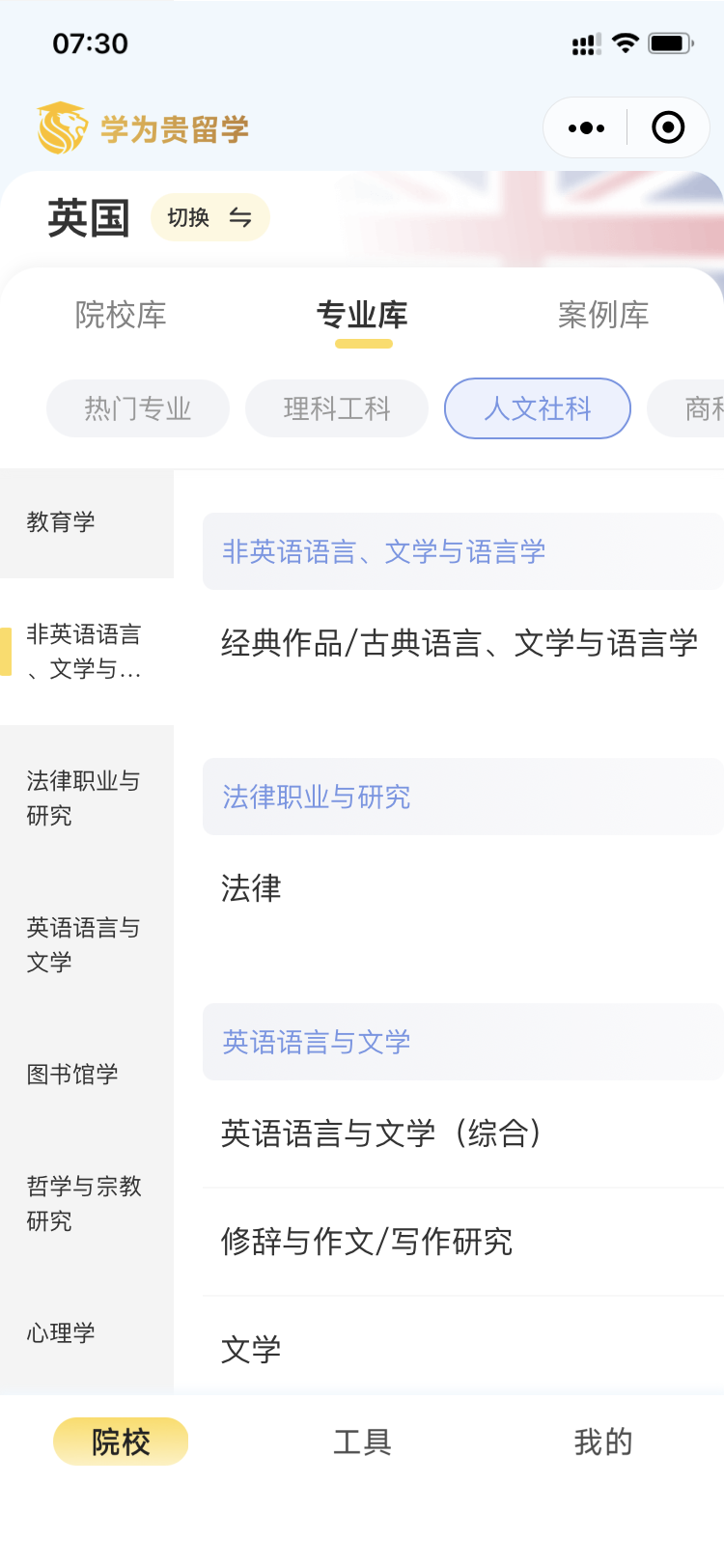Choose 图书馆学 in the sidebar
The image size is (724, 1568).
click(73, 1075)
